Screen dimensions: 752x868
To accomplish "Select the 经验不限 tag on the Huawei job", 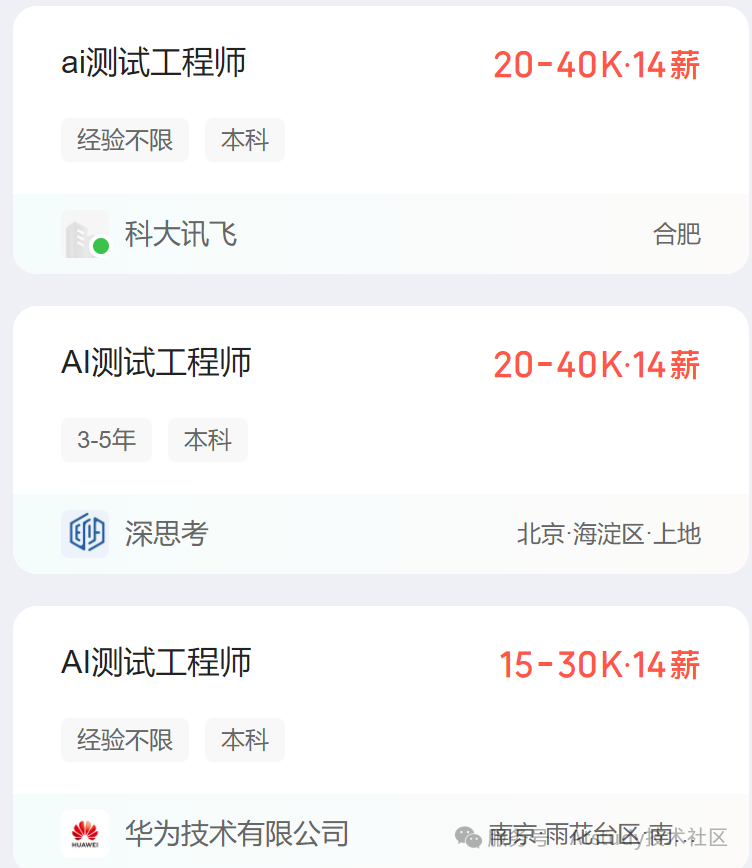I will click(x=125, y=740).
